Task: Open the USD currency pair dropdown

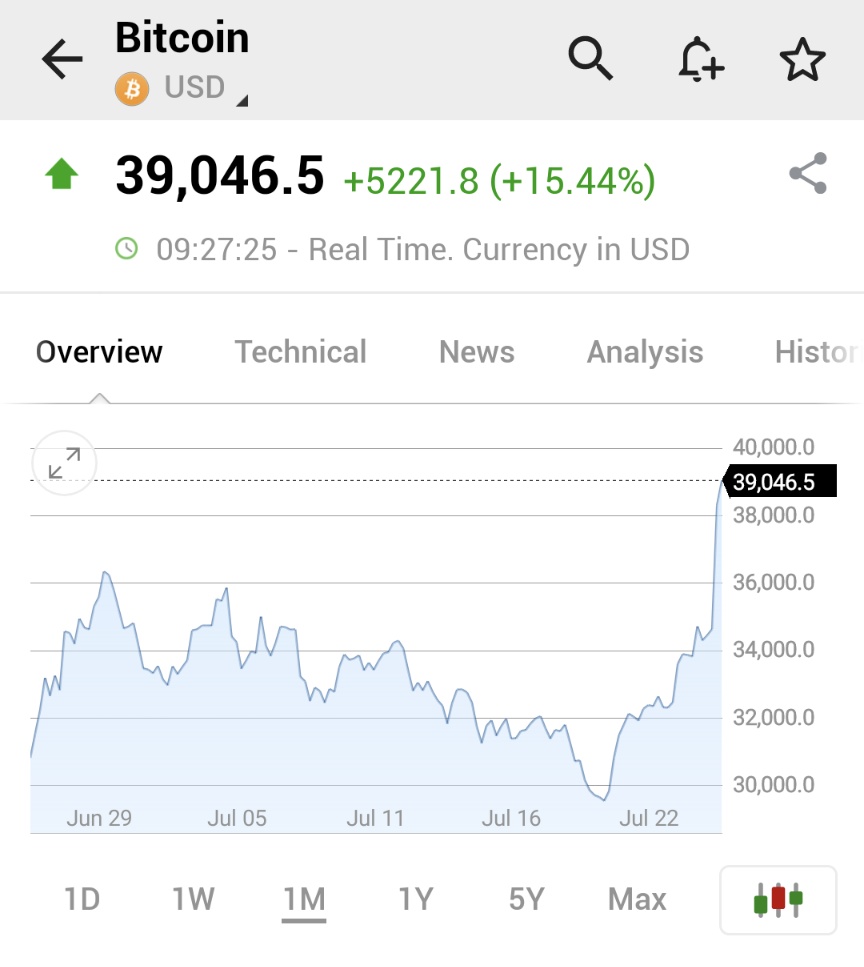Action: tap(195, 88)
